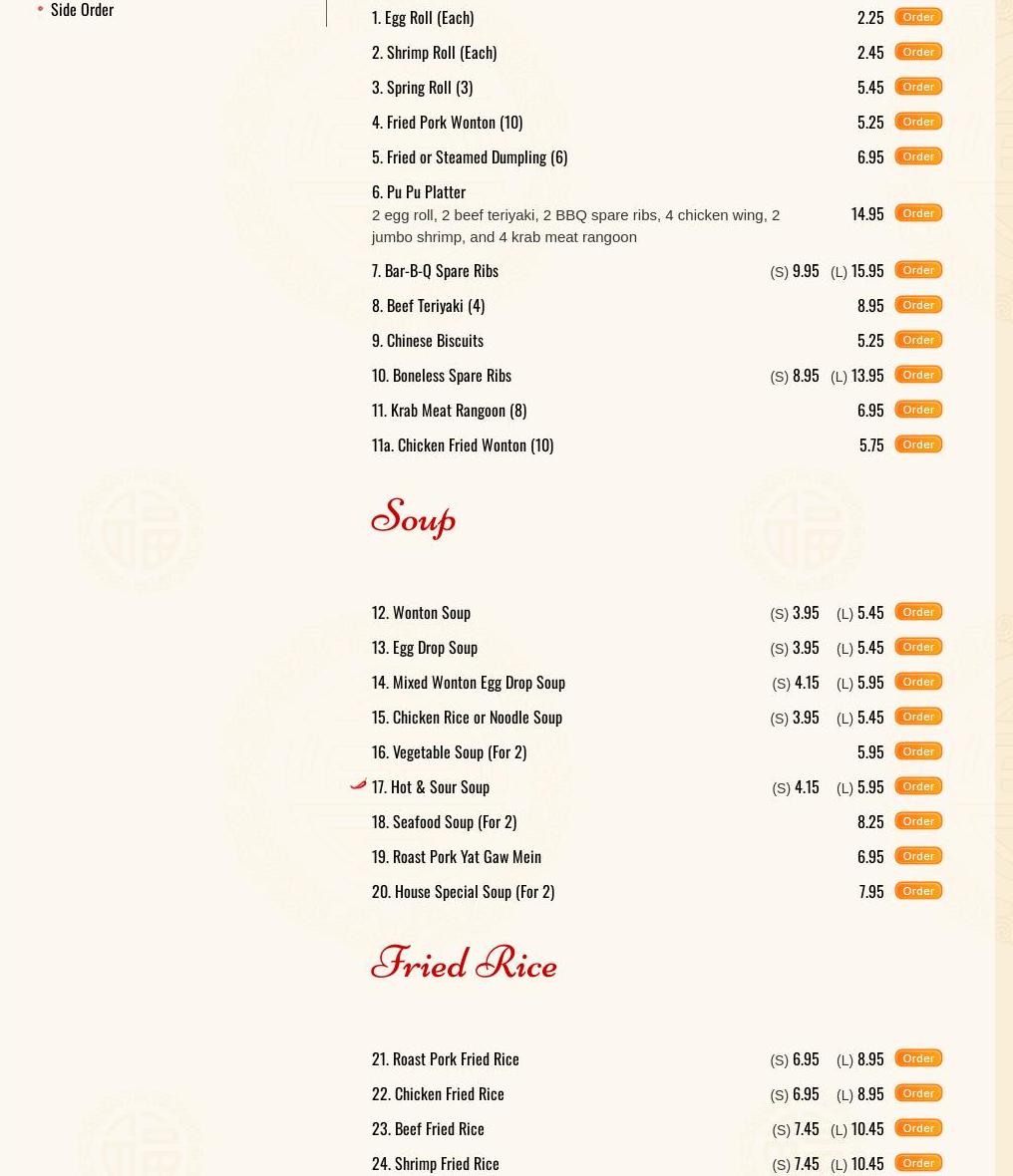Screen dimensions: 1013x1176
Task: Order Beef Teriyaki (4)
Action: (917, 305)
